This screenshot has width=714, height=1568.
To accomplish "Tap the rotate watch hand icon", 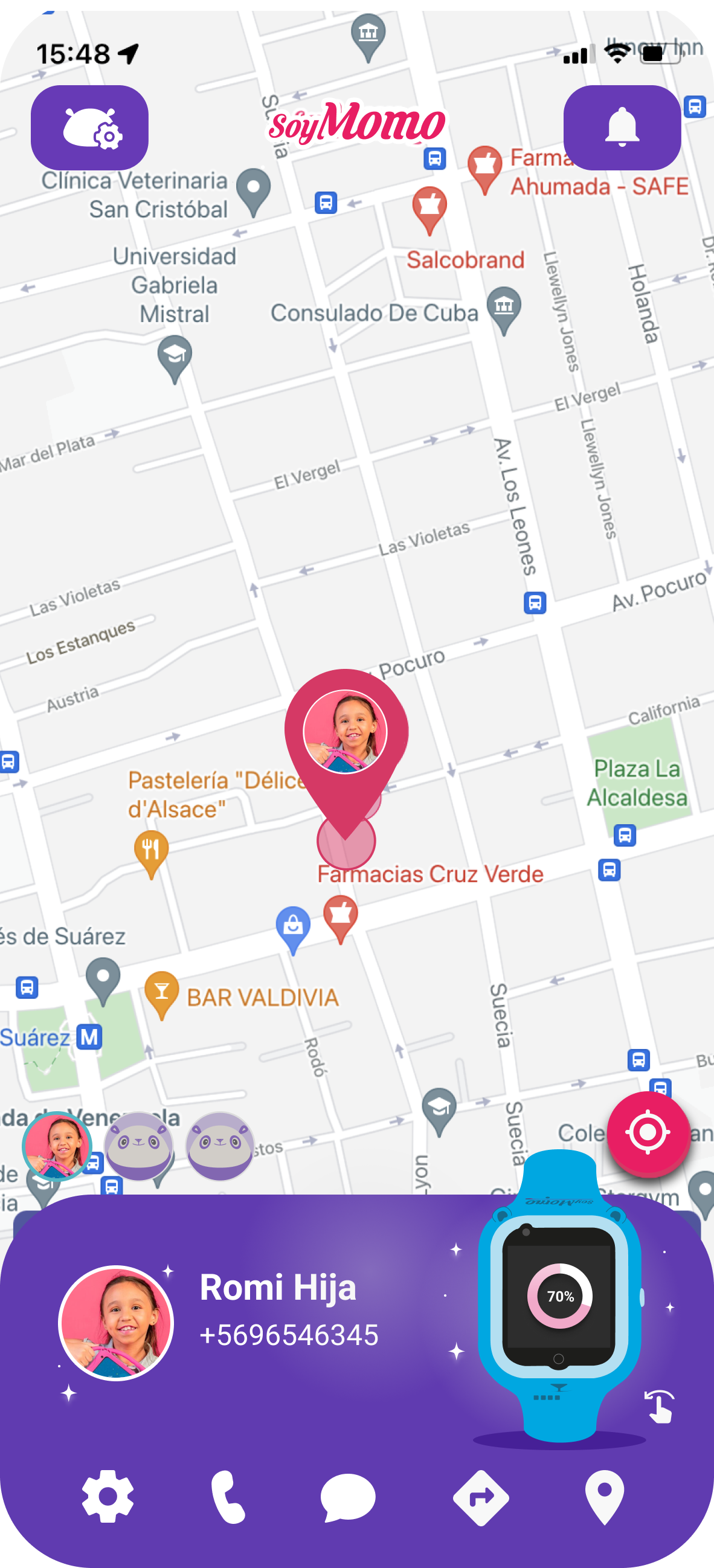I will point(659,1407).
